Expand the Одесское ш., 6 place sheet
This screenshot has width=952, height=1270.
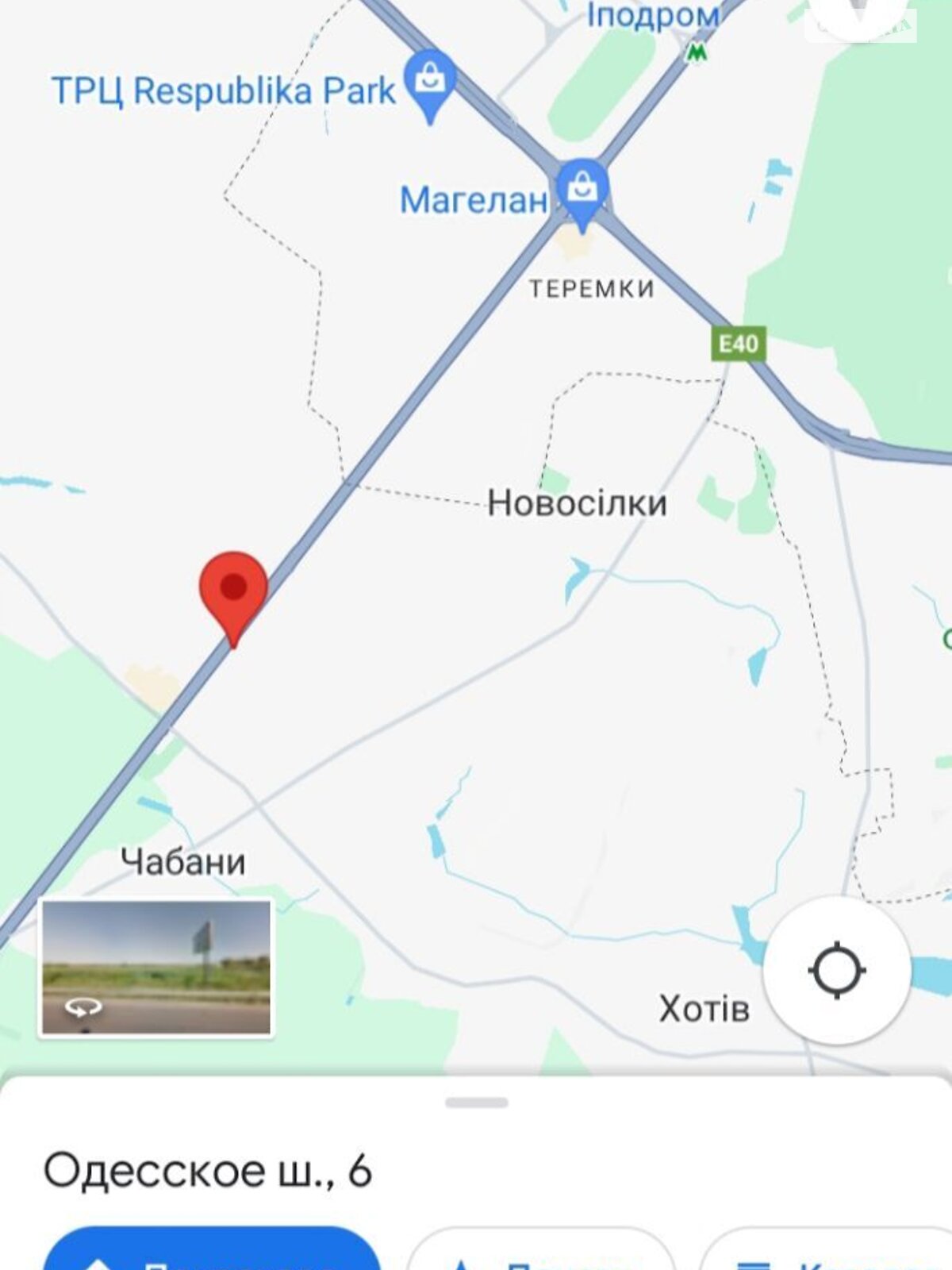click(476, 1103)
